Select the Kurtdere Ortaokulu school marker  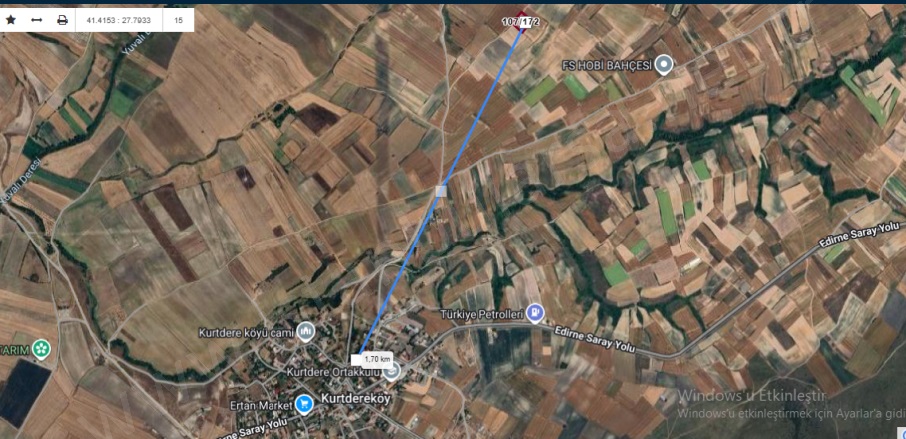coord(392,371)
